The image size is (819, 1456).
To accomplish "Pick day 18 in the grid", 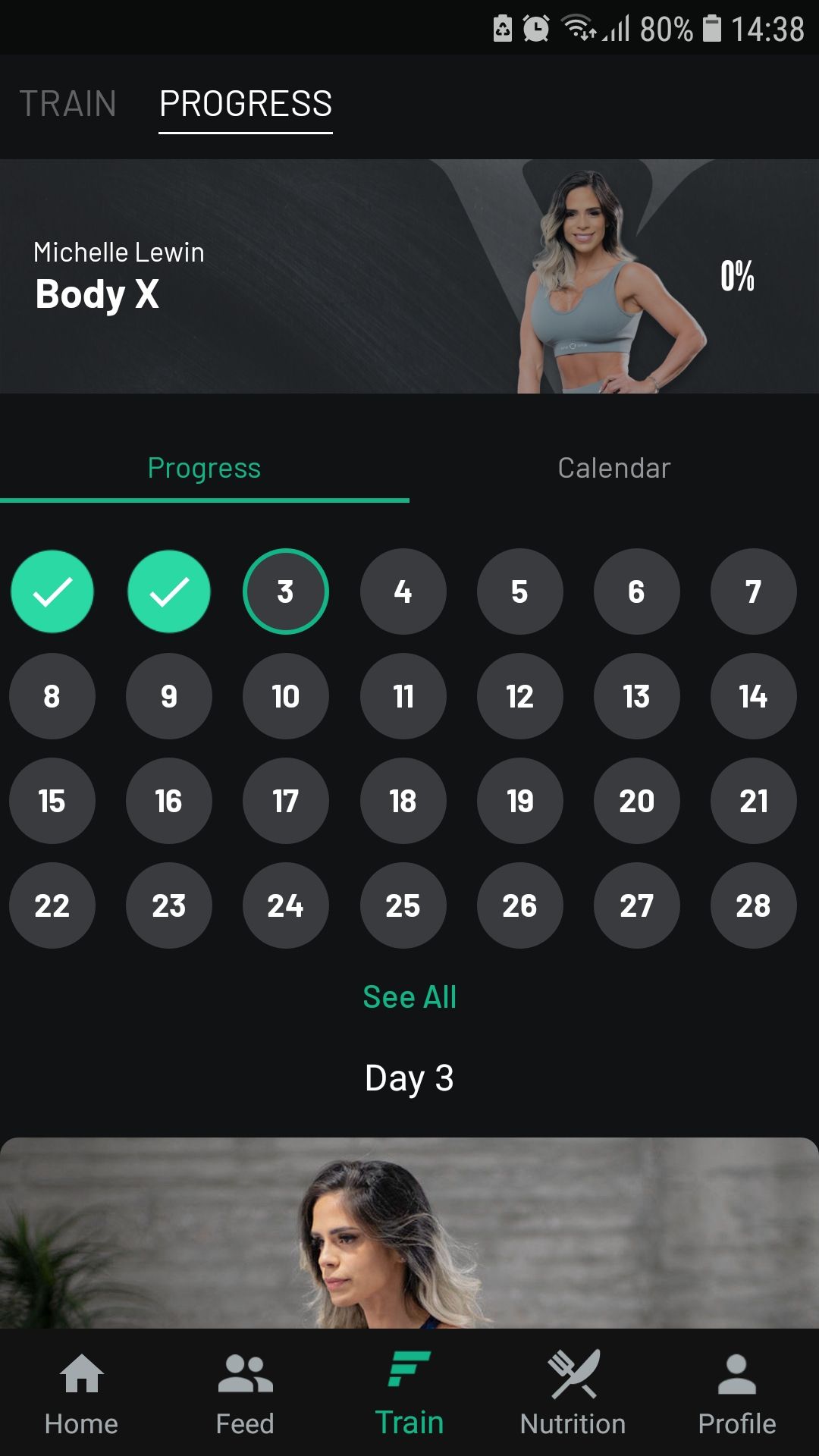I will click(x=403, y=801).
